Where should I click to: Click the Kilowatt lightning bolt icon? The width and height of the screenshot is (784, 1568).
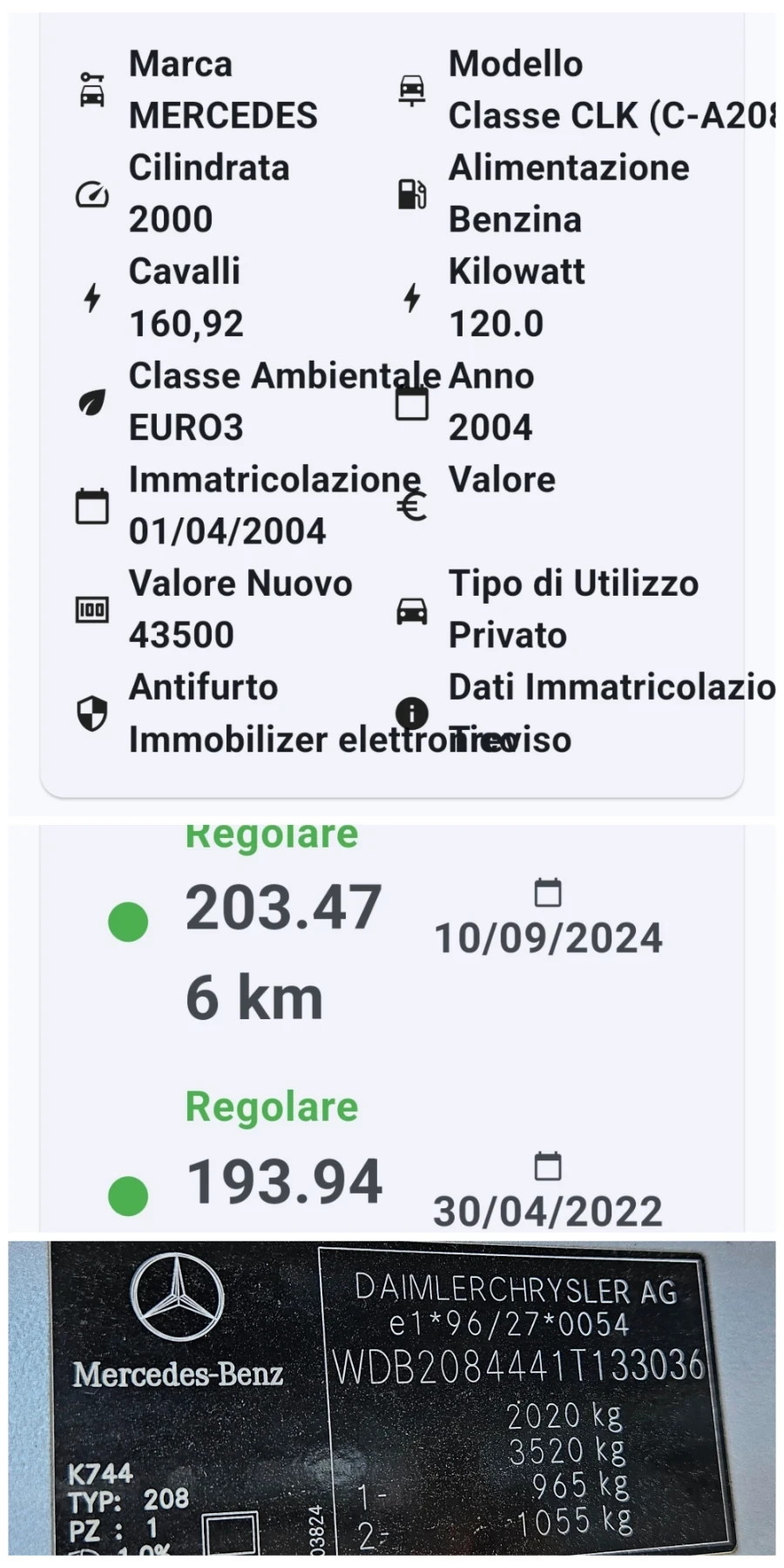coord(412,297)
